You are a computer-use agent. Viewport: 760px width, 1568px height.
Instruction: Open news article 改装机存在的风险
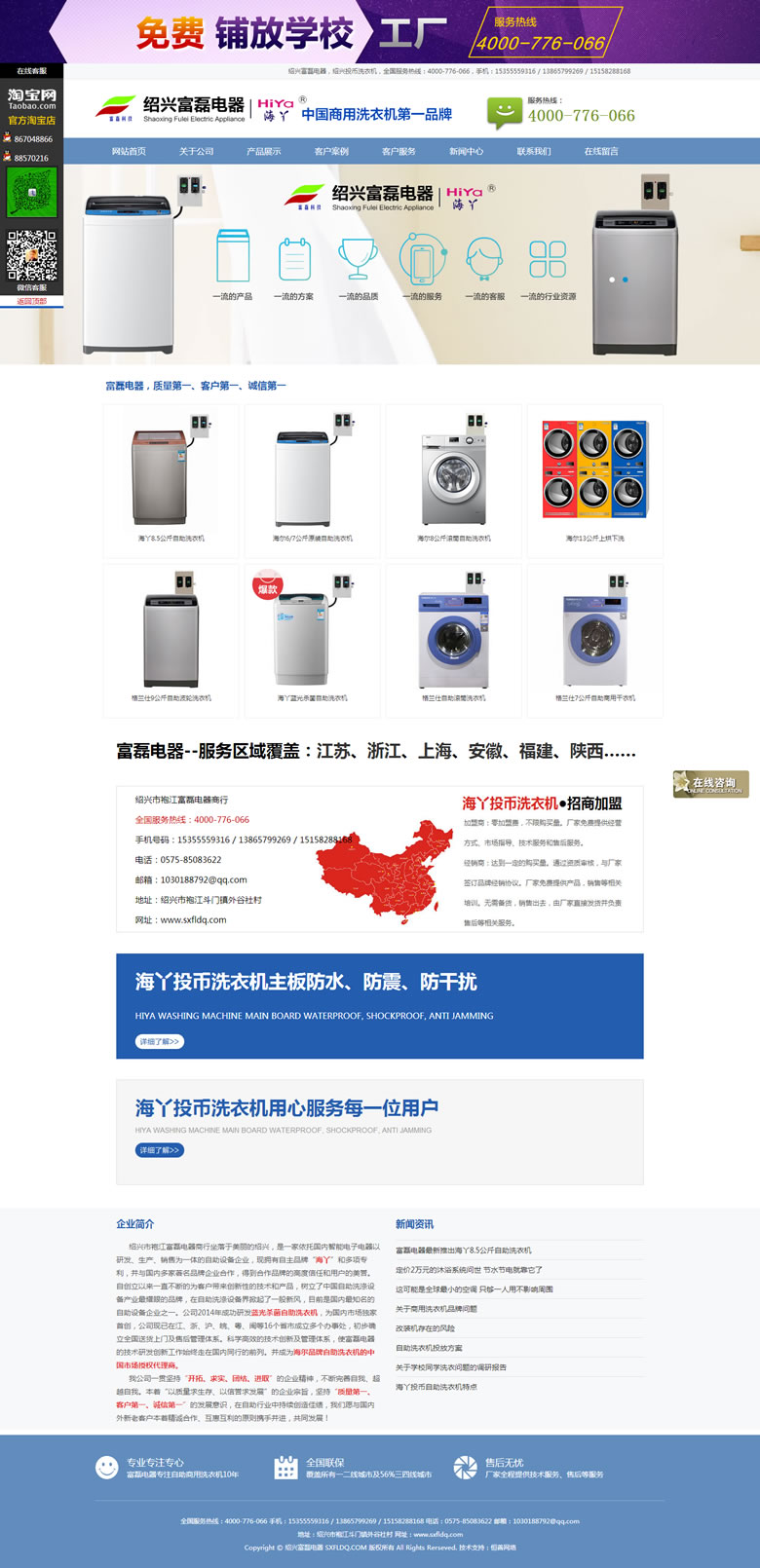(x=425, y=1328)
